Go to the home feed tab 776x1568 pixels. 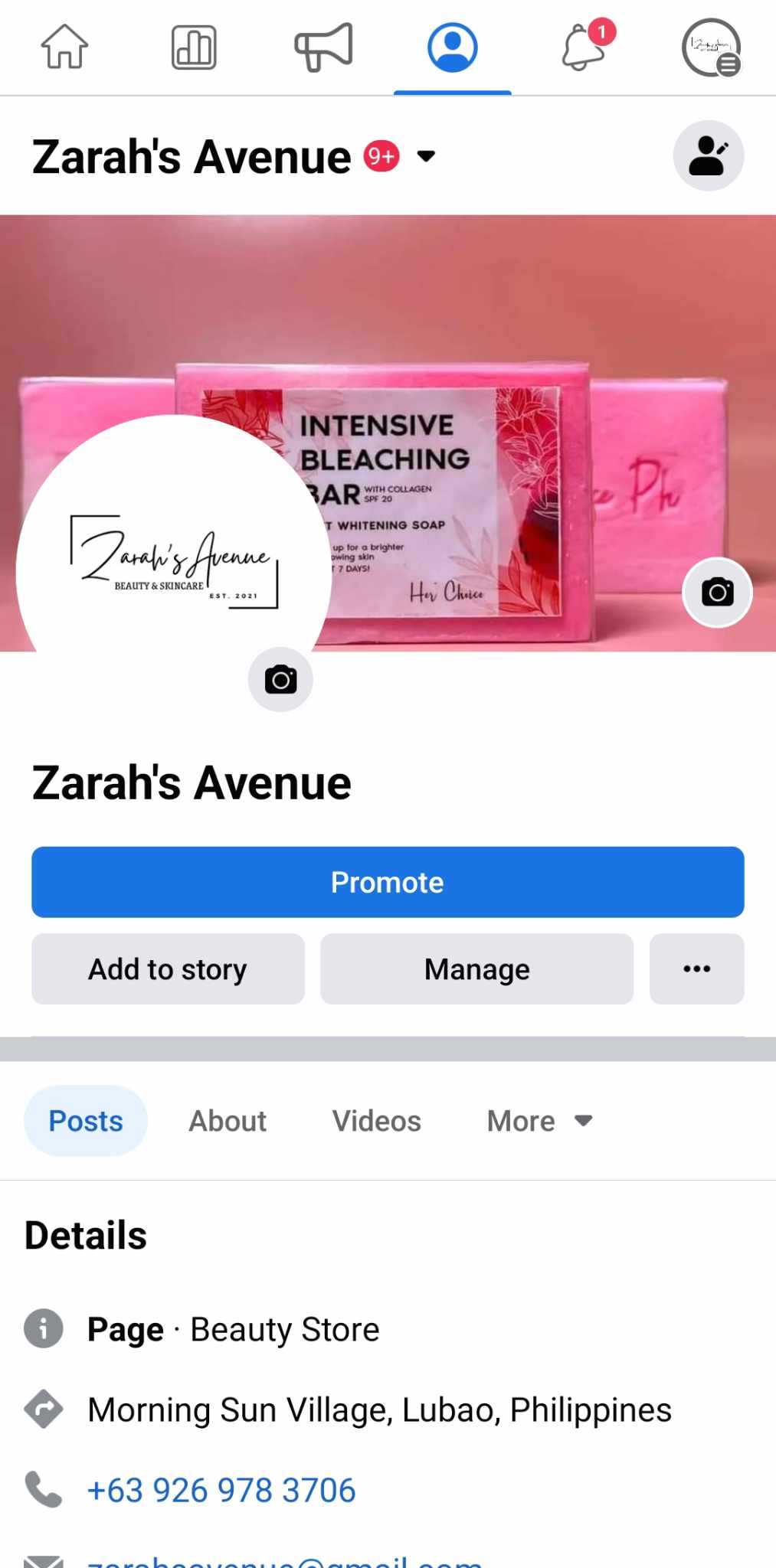coord(64,47)
